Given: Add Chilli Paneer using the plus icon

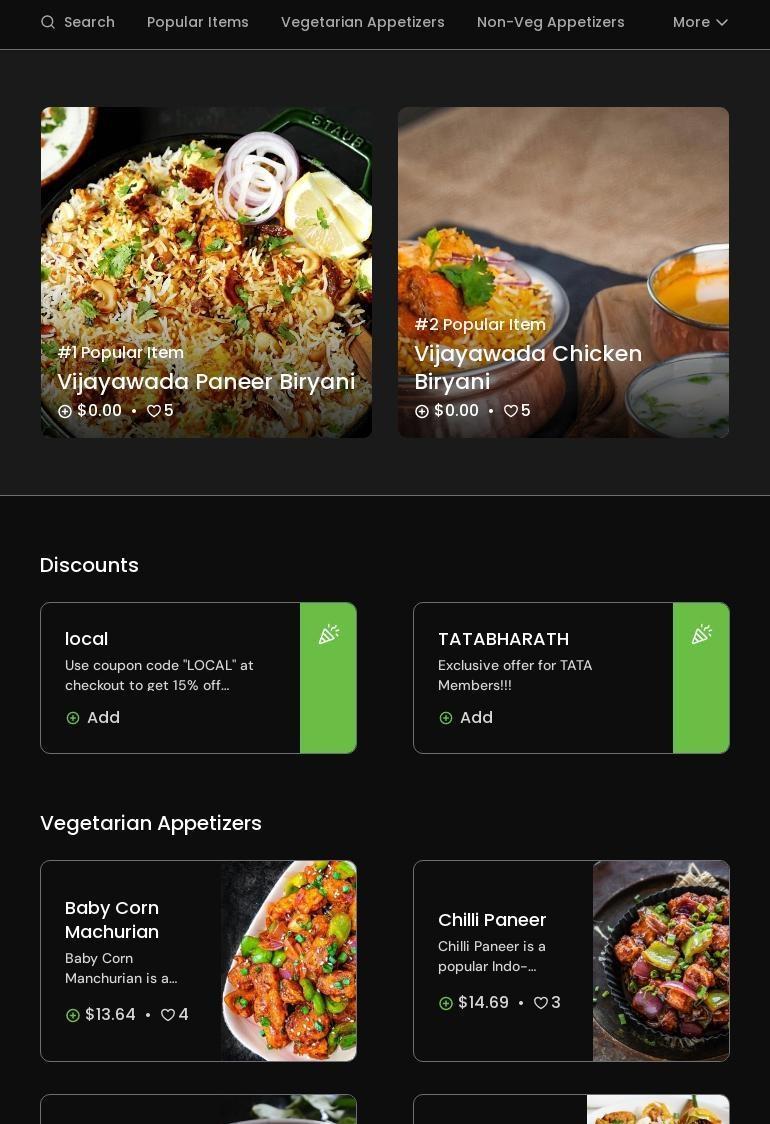Looking at the screenshot, I should [x=446, y=1003].
